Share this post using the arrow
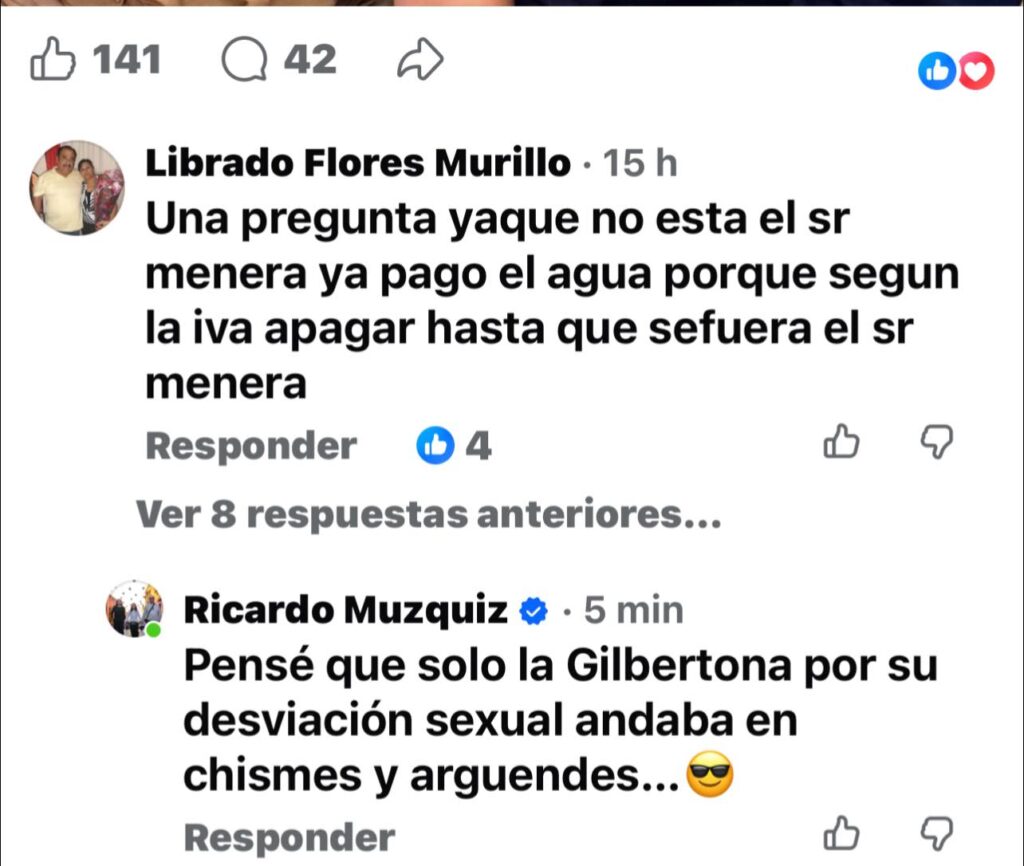Screen dimensions: 1024x866 [420, 62]
